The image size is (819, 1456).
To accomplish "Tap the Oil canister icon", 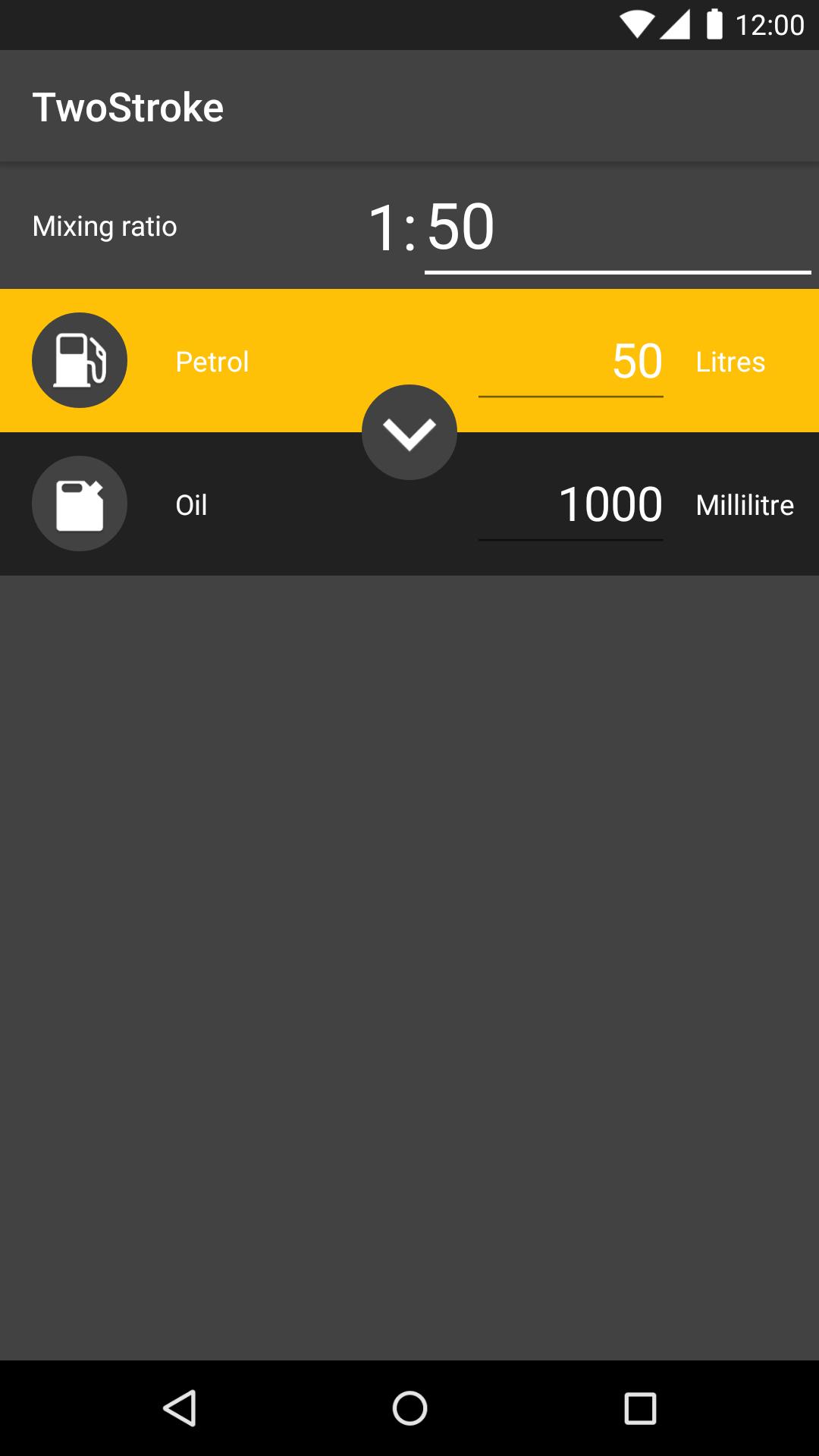I will [x=80, y=504].
